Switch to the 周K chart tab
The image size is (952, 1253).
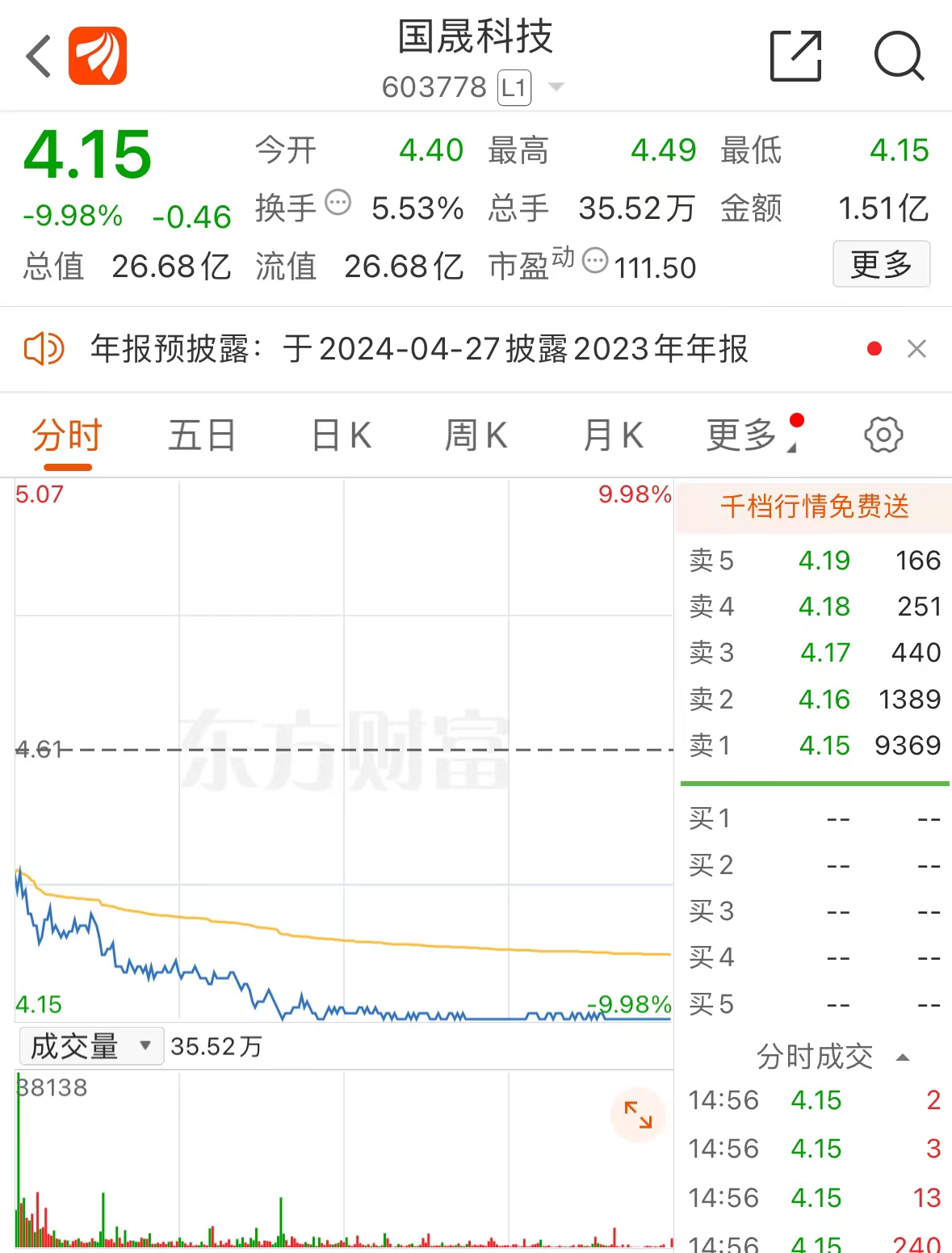[x=476, y=435]
